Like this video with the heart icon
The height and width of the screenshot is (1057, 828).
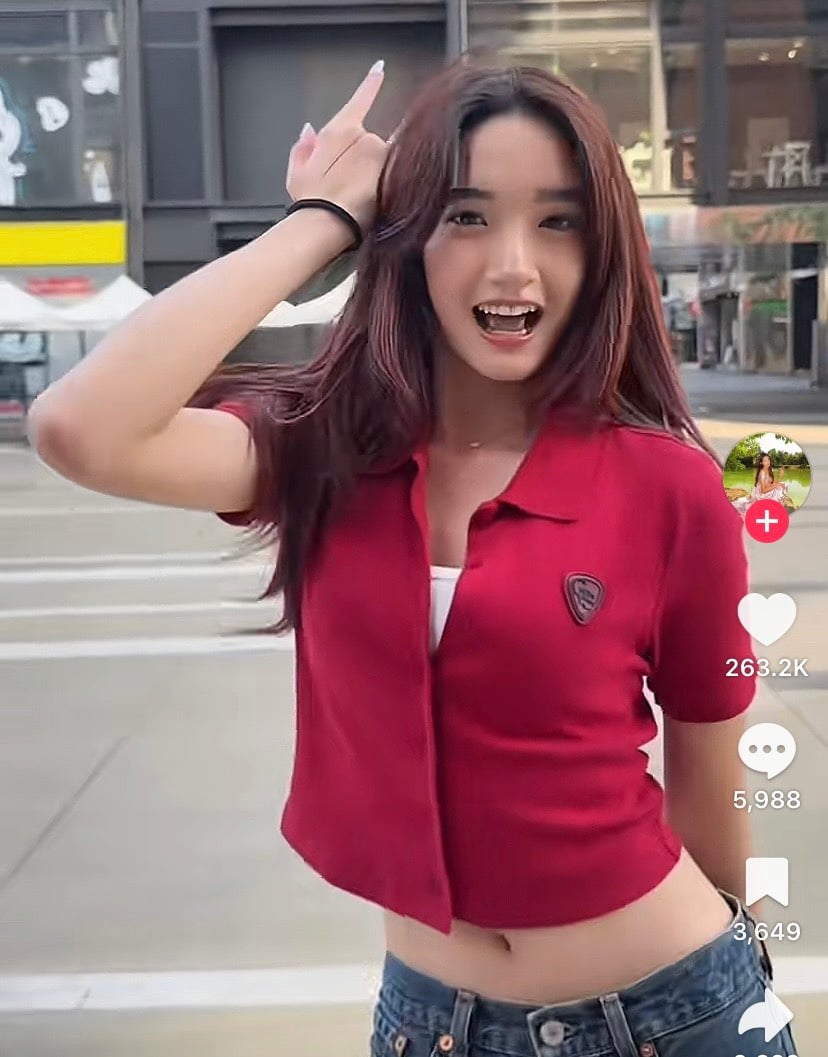click(767, 619)
